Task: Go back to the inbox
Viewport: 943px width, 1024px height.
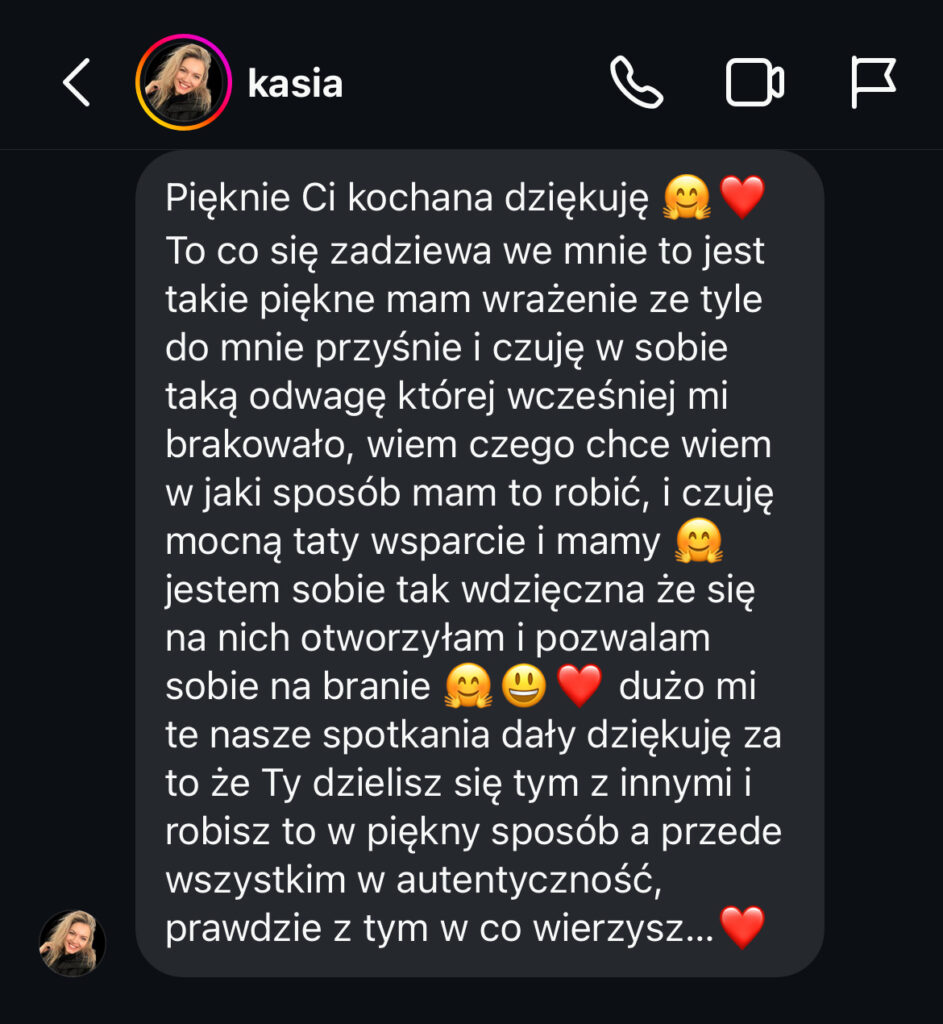Action: 77,83
